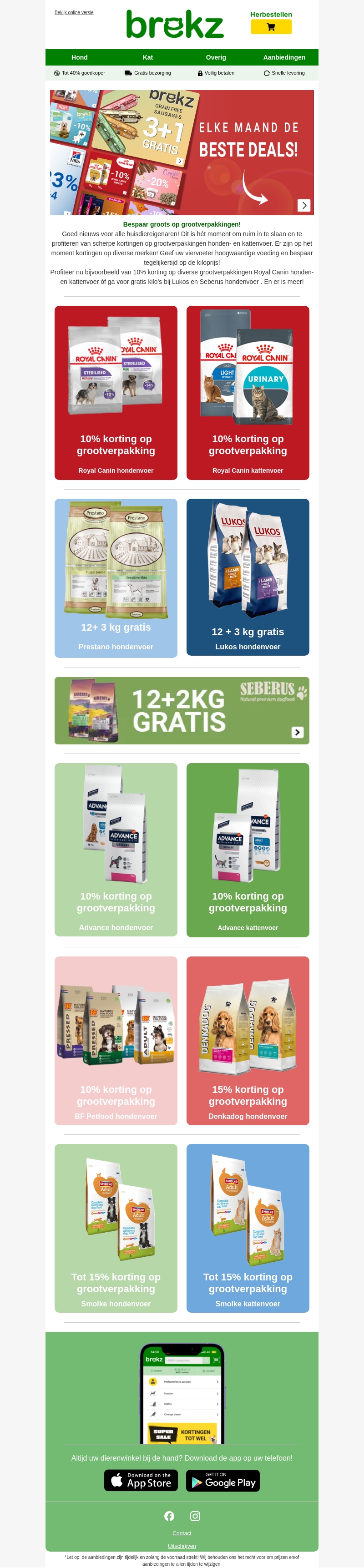
Task: View Royal Canin kattenvoer discount card
Action: click(248, 393)
